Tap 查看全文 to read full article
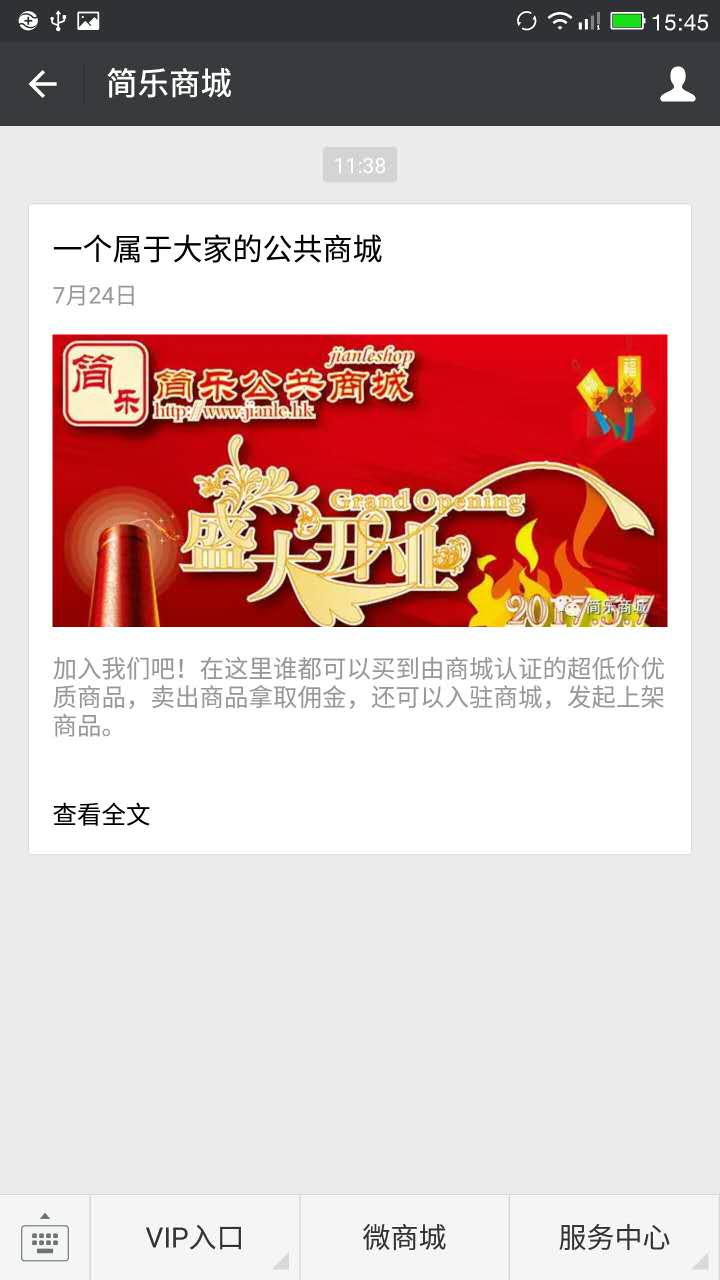 (x=101, y=814)
